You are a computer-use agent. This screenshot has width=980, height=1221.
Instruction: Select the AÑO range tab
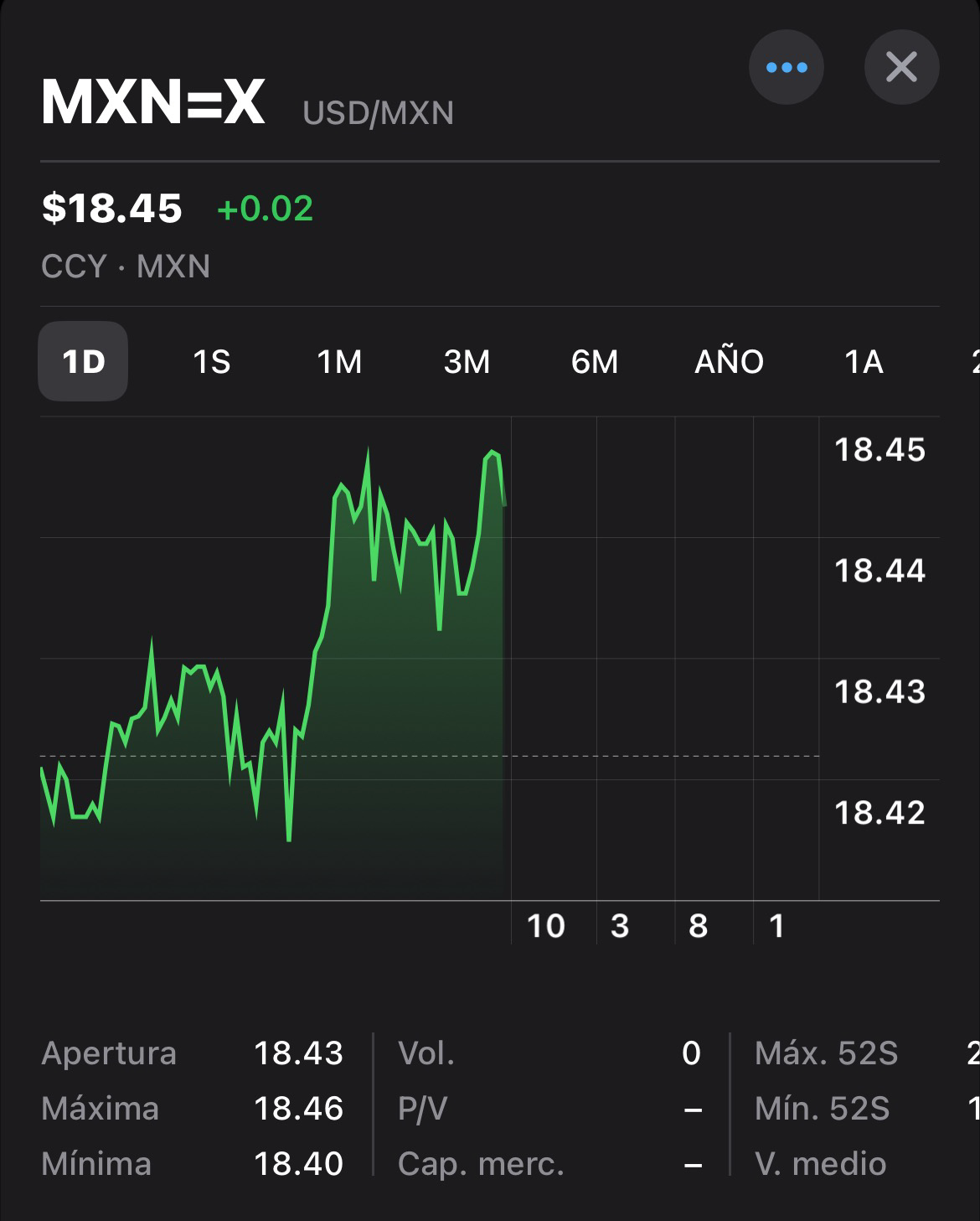[729, 362]
